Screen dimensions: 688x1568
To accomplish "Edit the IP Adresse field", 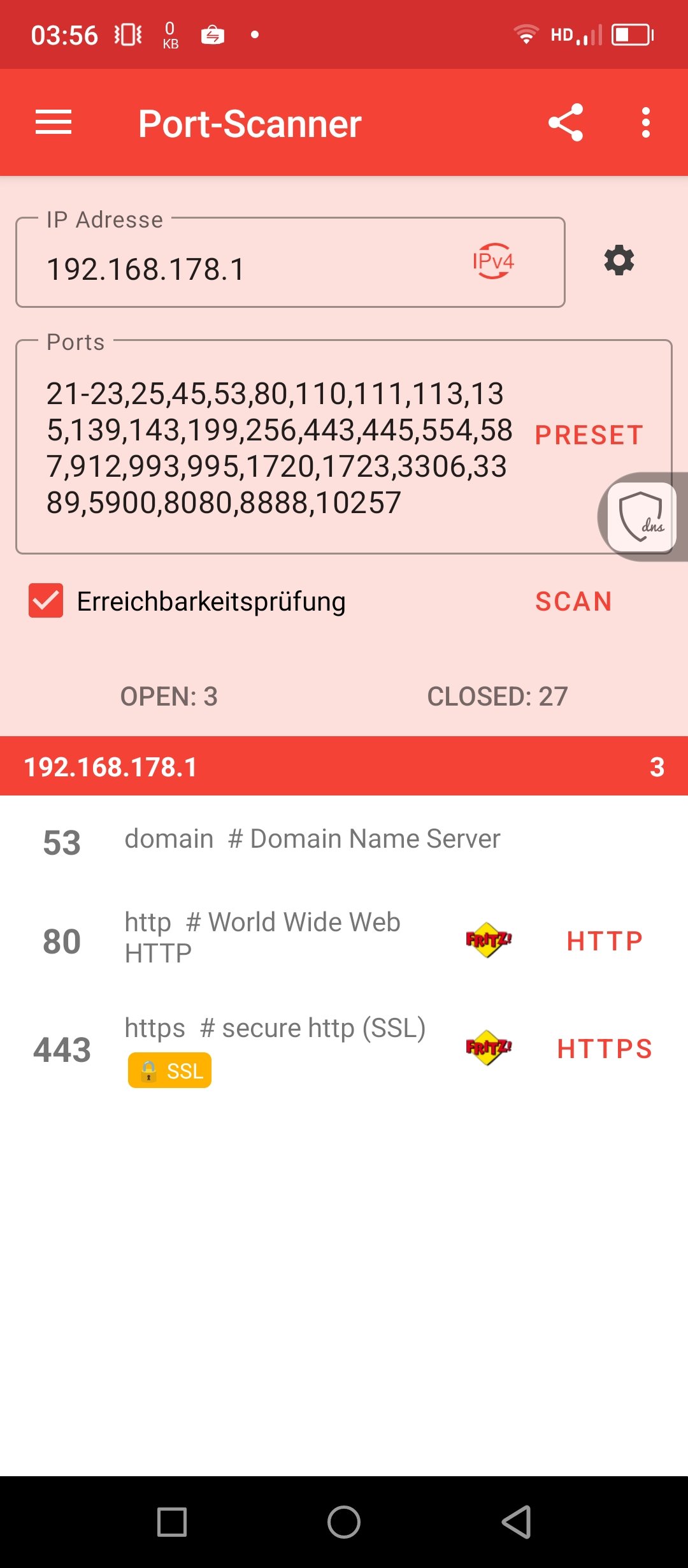I will 242,269.
